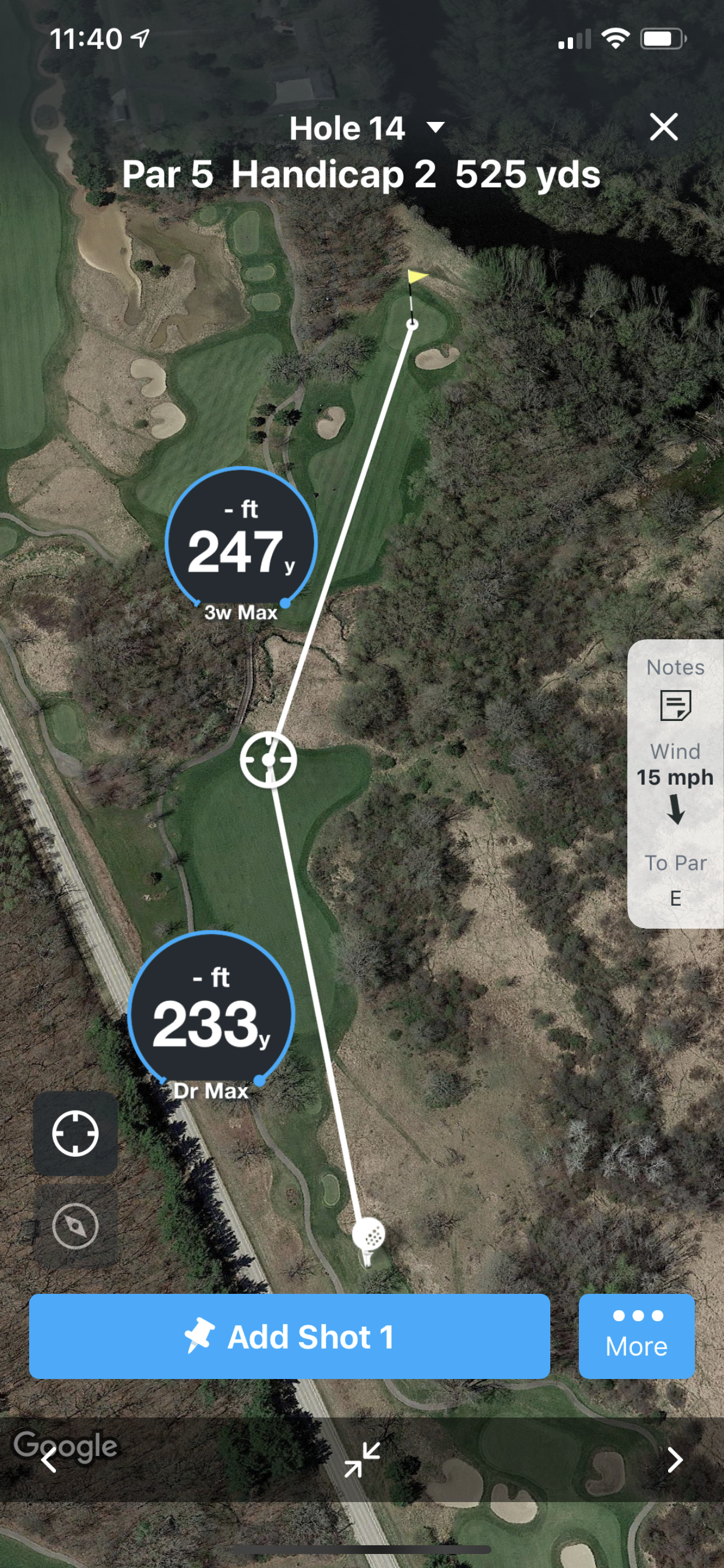Image resolution: width=724 pixels, height=1568 pixels.
Task: Go to the next hole
Action: [674, 1459]
